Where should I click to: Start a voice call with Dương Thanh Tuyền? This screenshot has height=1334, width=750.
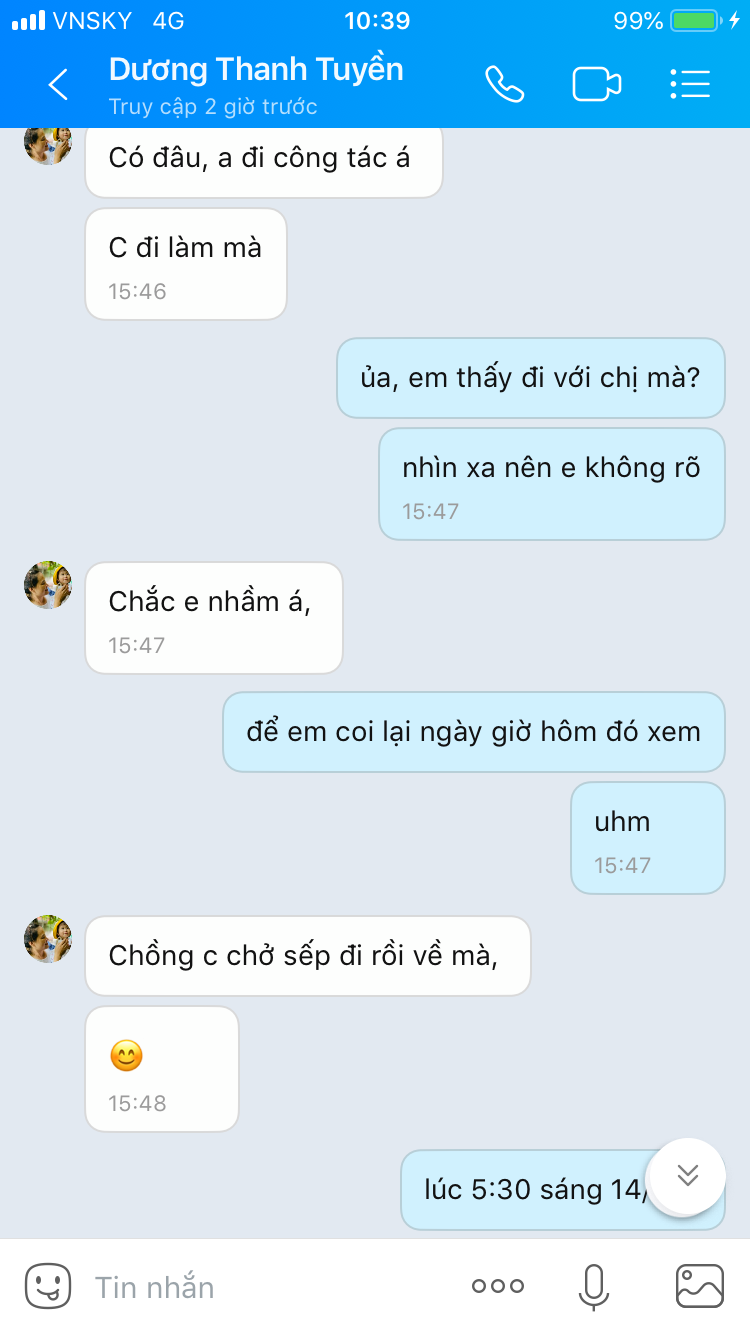point(504,85)
